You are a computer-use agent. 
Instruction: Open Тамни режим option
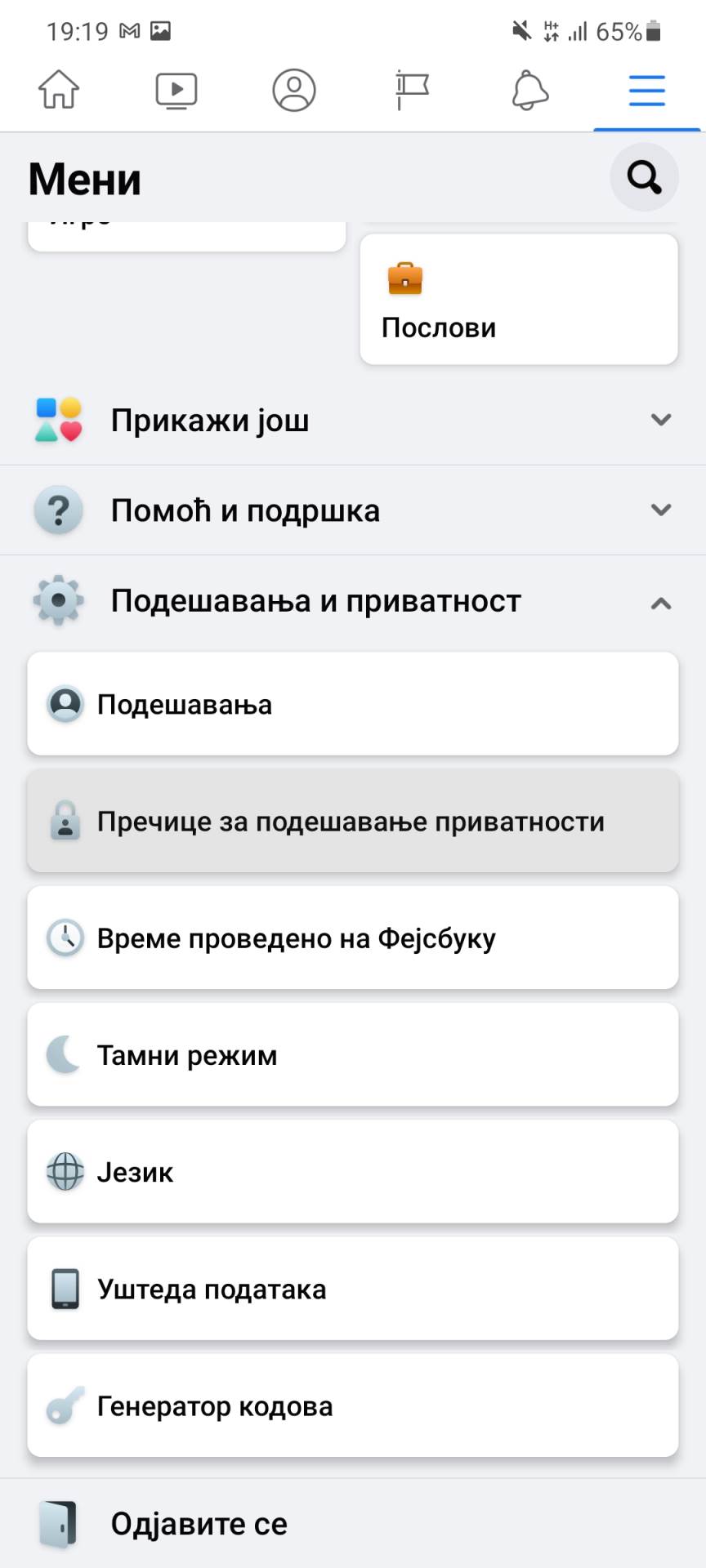pyautogui.click(x=353, y=1054)
